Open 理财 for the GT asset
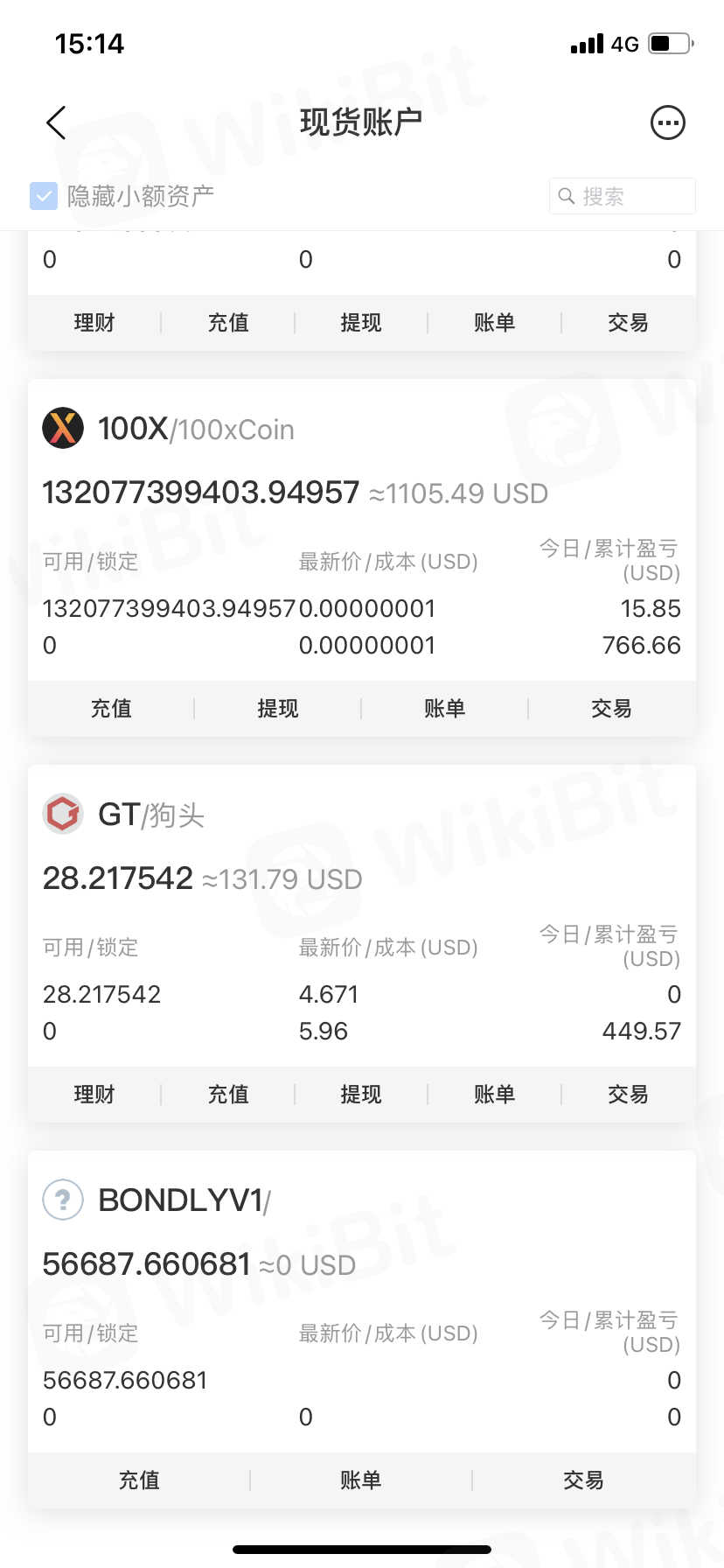 click(x=94, y=1094)
